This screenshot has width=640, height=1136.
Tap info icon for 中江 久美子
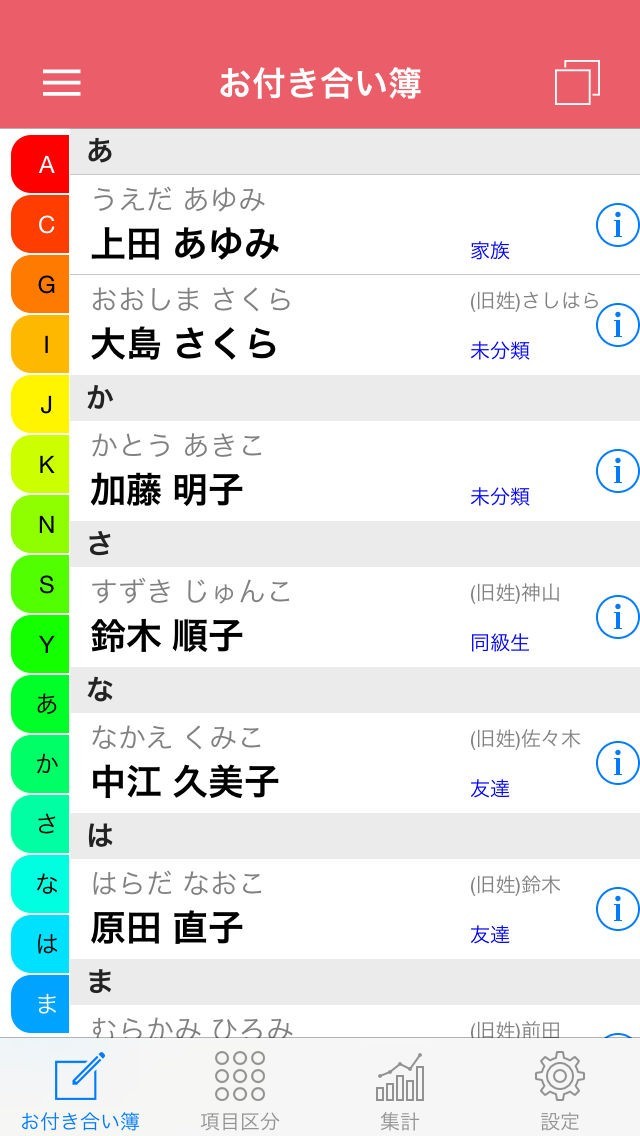[617, 763]
